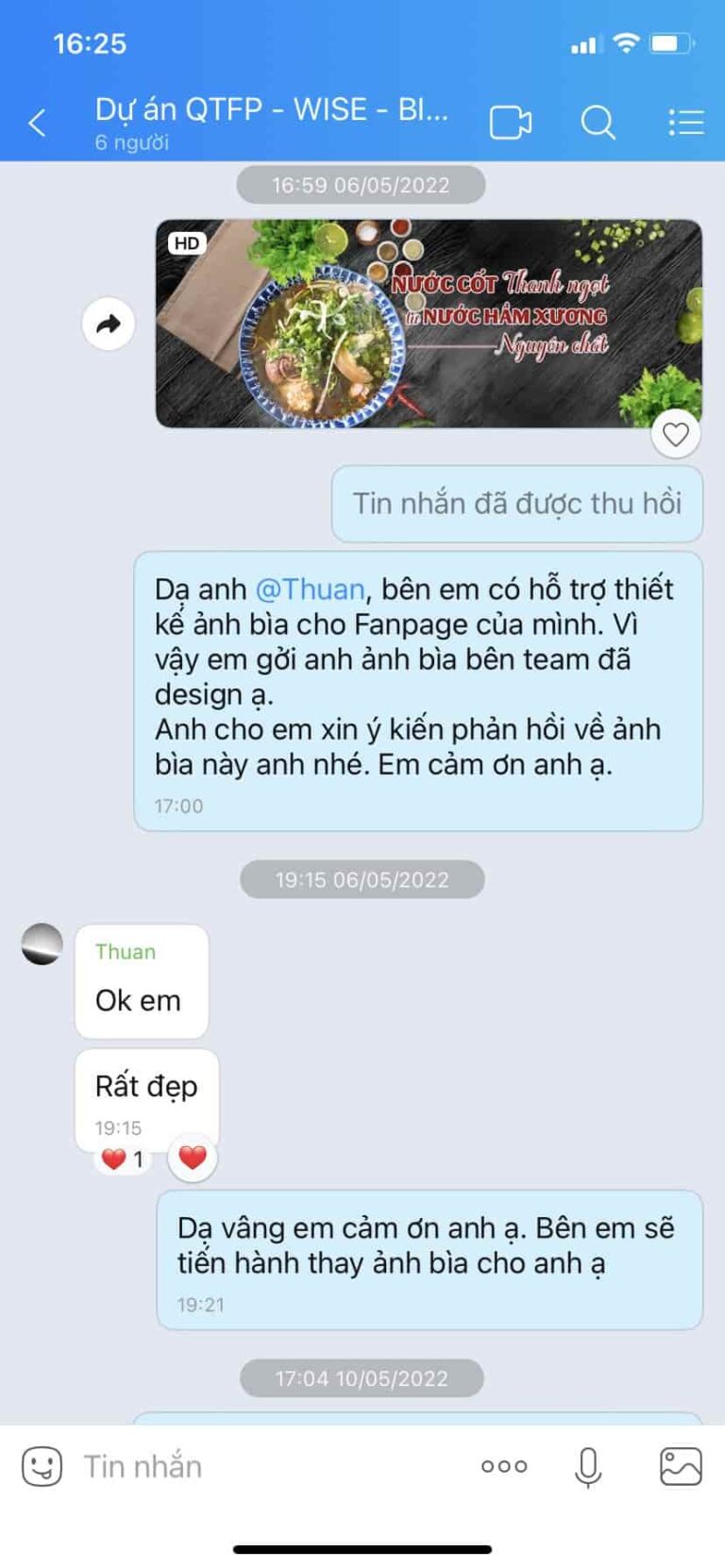This screenshot has height=1568, width=725.
Task: View who reacted on "Rất đẹp"
Action: click(x=123, y=1159)
